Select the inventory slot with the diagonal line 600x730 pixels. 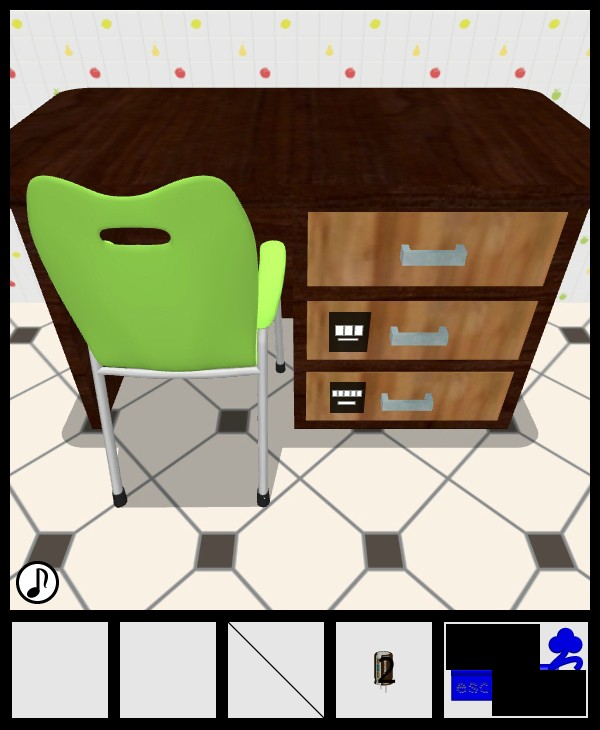pyautogui.click(x=276, y=669)
